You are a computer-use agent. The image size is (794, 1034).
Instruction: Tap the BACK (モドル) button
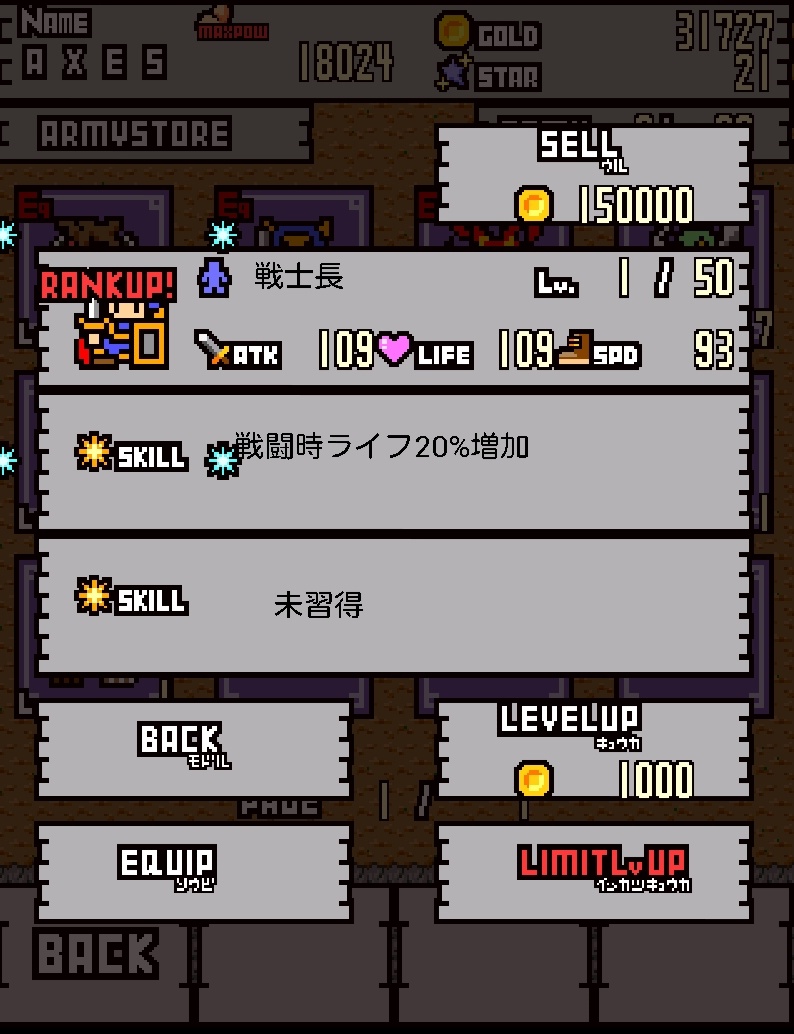point(193,750)
